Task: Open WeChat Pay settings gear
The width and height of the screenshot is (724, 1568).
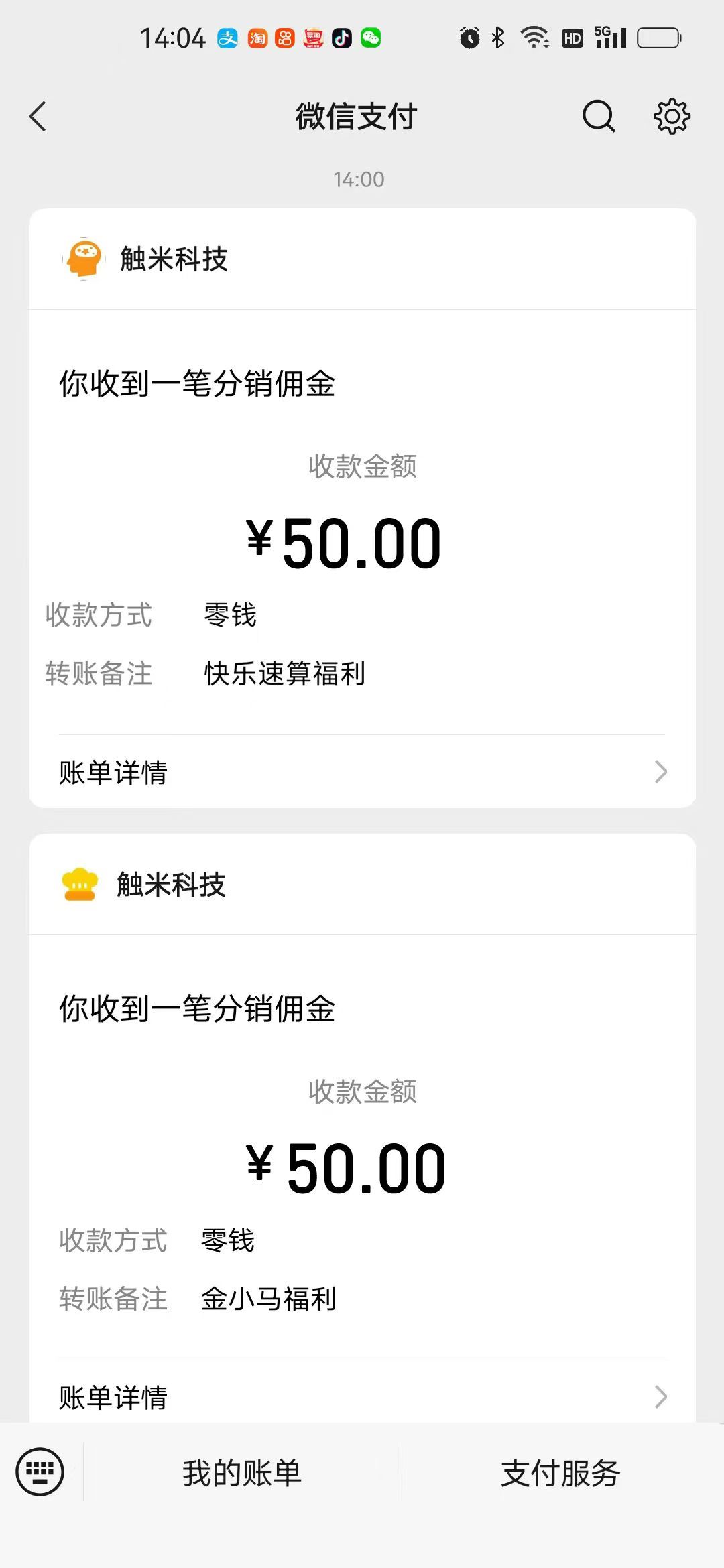Action: coord(672,117)
